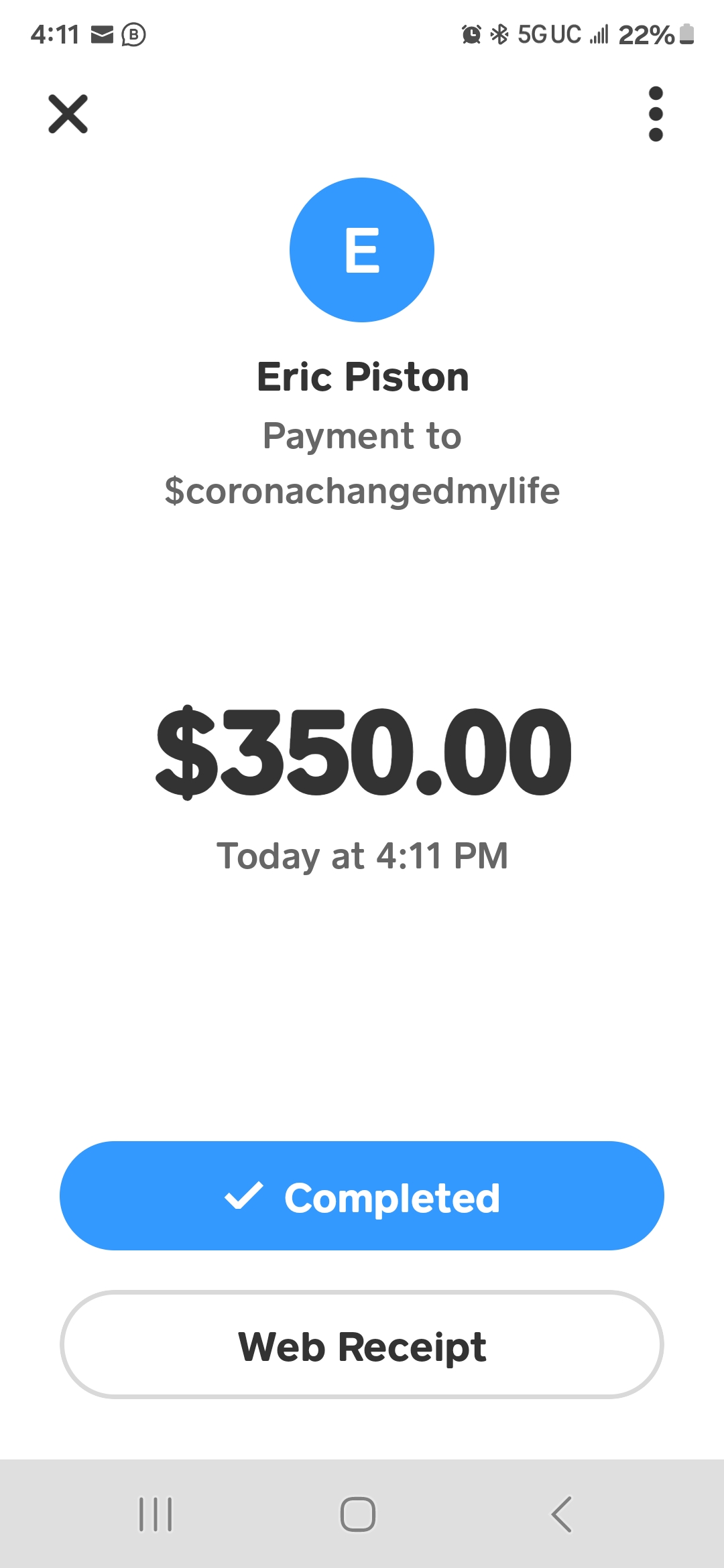The width and height of the screenshot is (724, 1568).
Task: View the Web Receipt
Action: tap(362, 1345)
